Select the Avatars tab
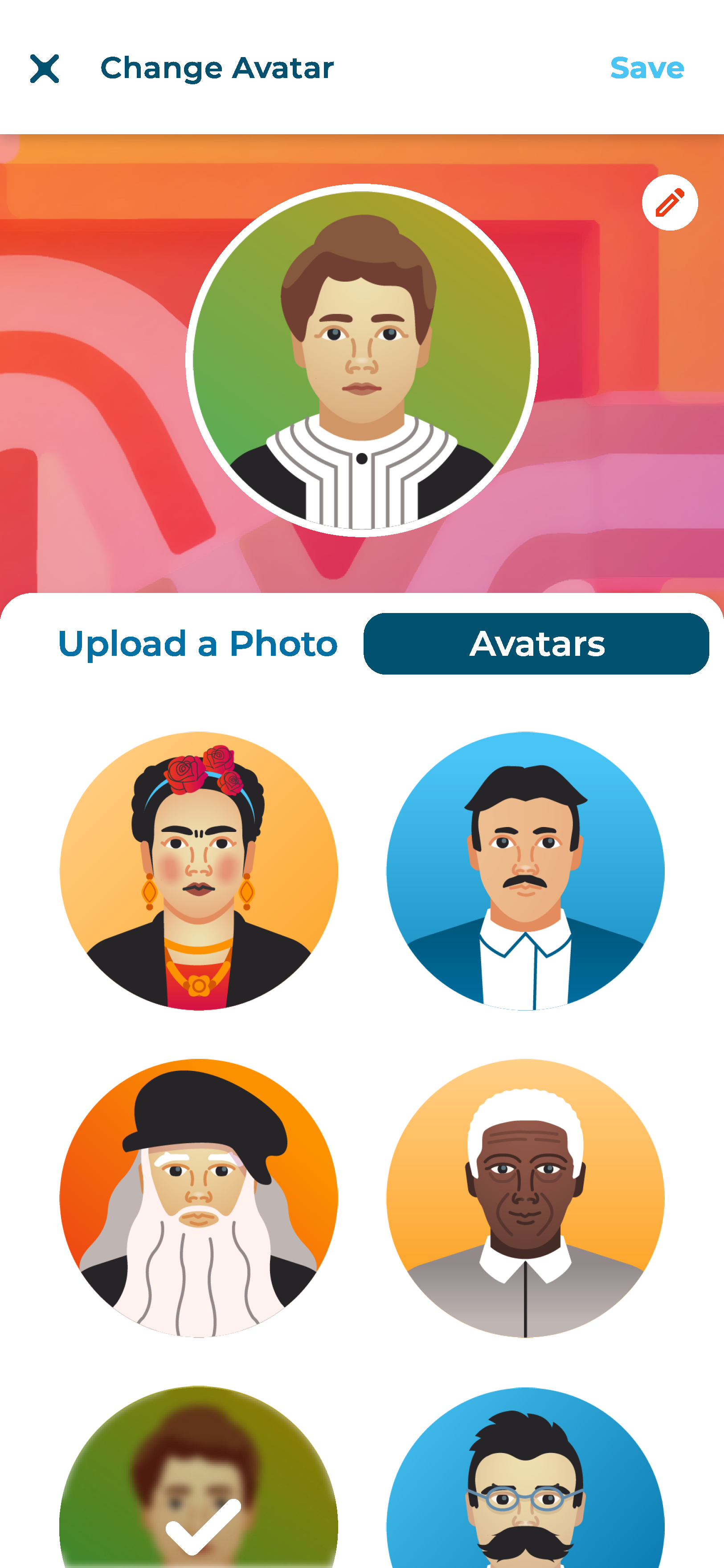This screenshot has height=1568, width=724. pyautogui.click(x=536, y=644)
